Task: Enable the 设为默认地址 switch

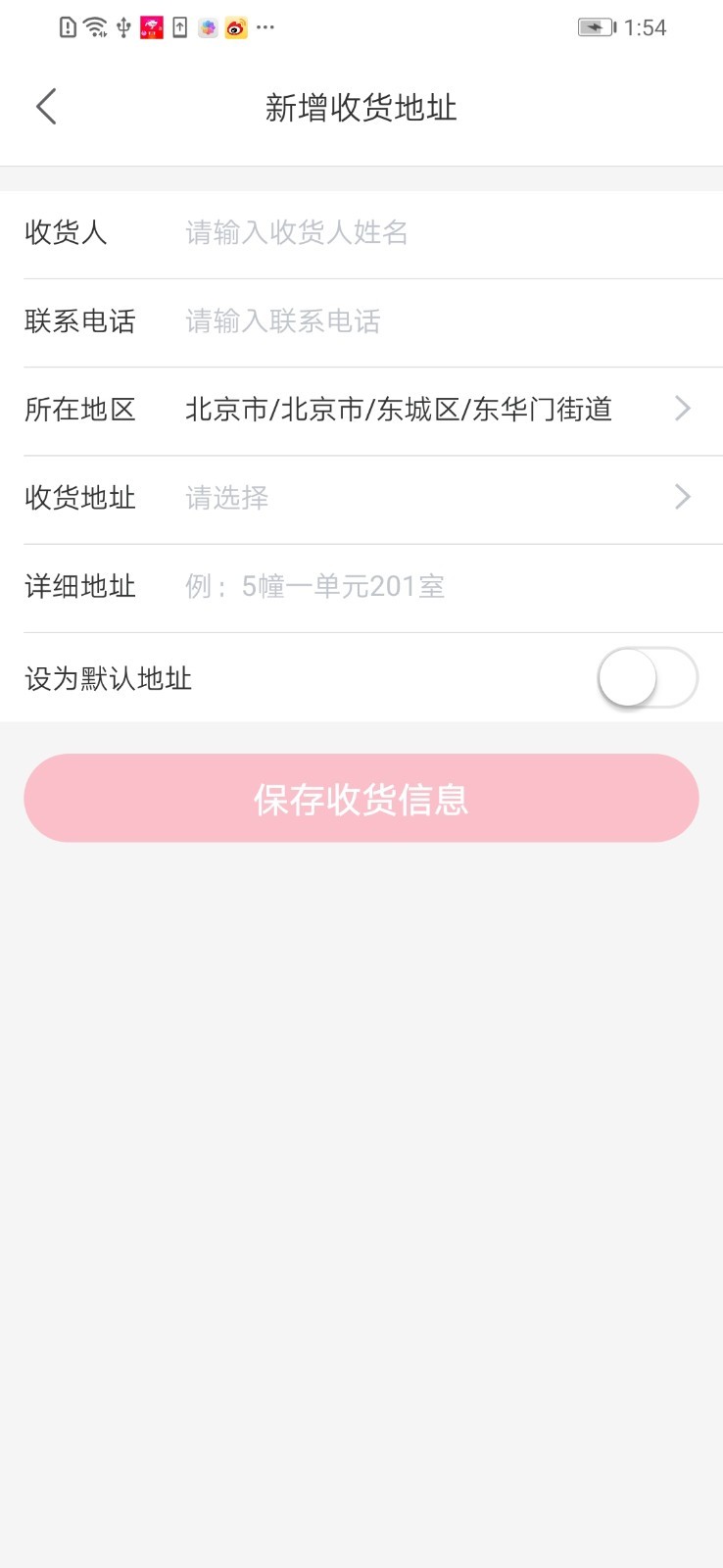Action: (647, 677)
